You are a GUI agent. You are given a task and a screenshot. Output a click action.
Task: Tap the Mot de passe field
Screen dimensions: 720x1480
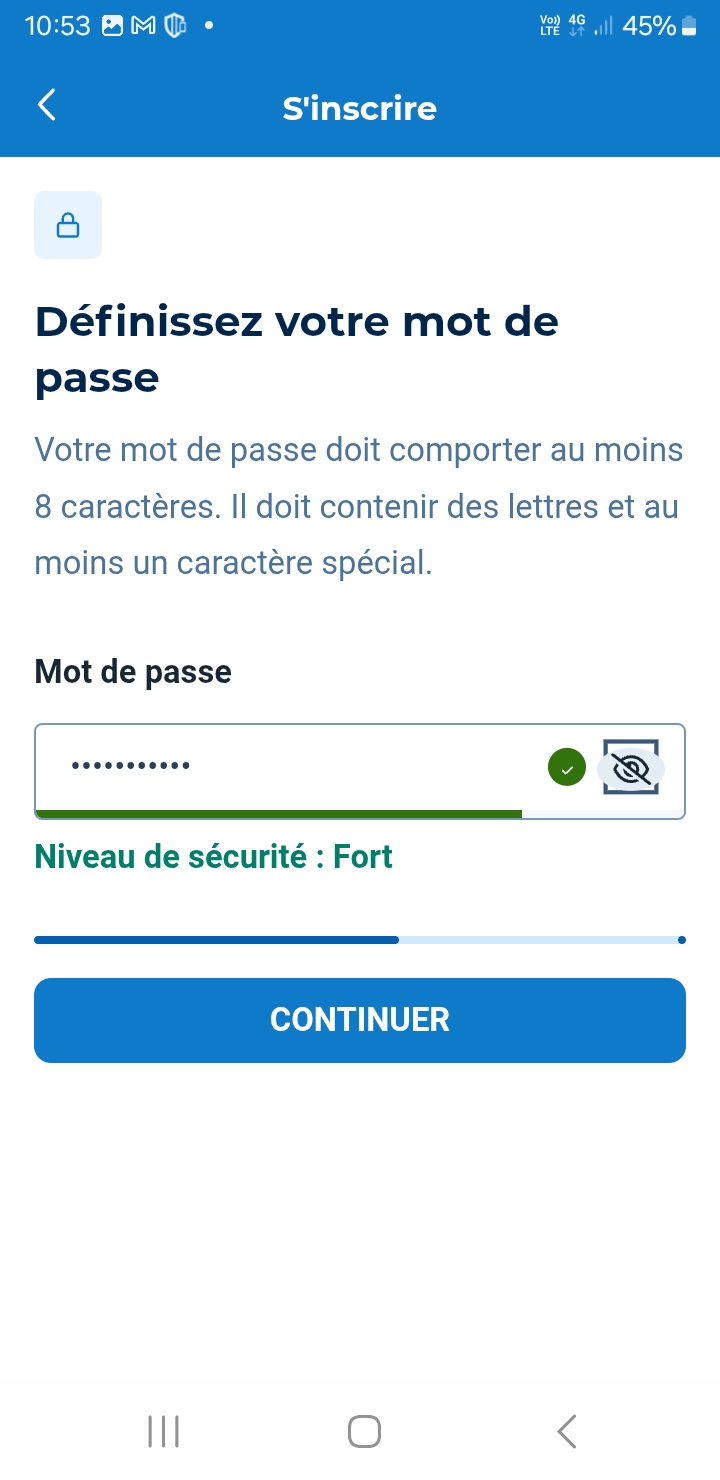[x=290, y=768]
